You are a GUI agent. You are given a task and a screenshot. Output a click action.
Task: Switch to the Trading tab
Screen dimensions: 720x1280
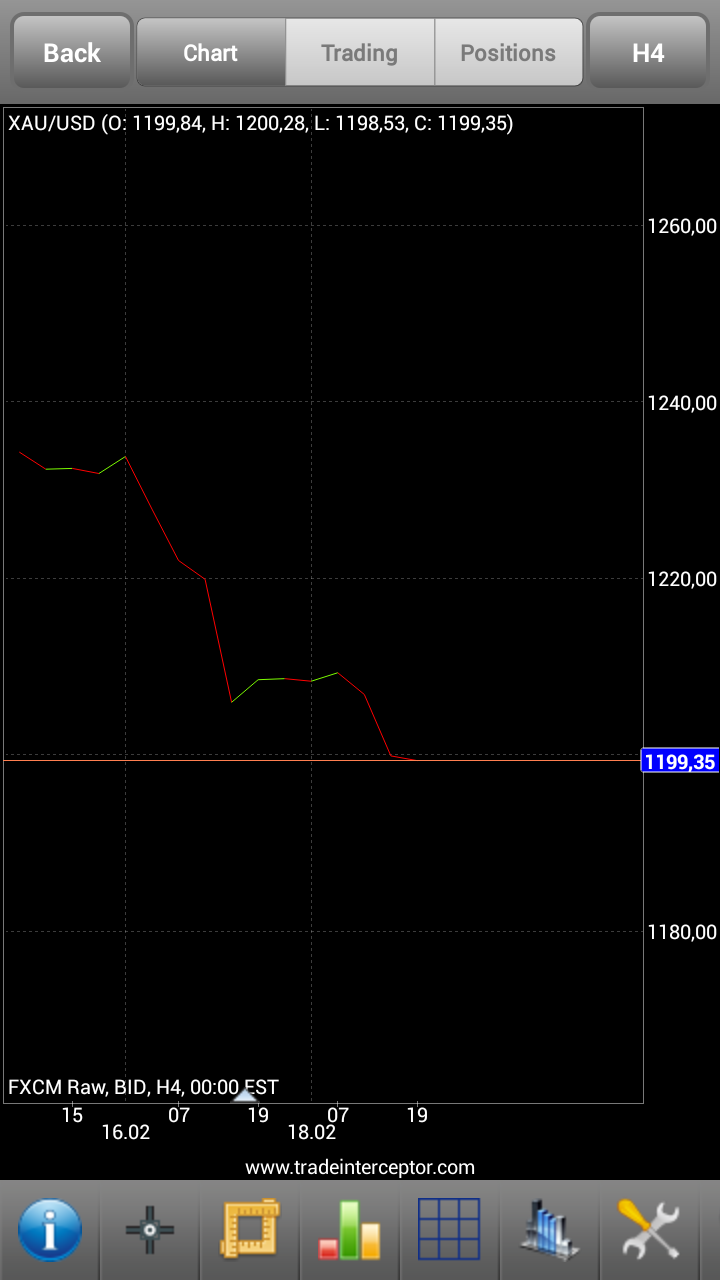coord(360,52)
